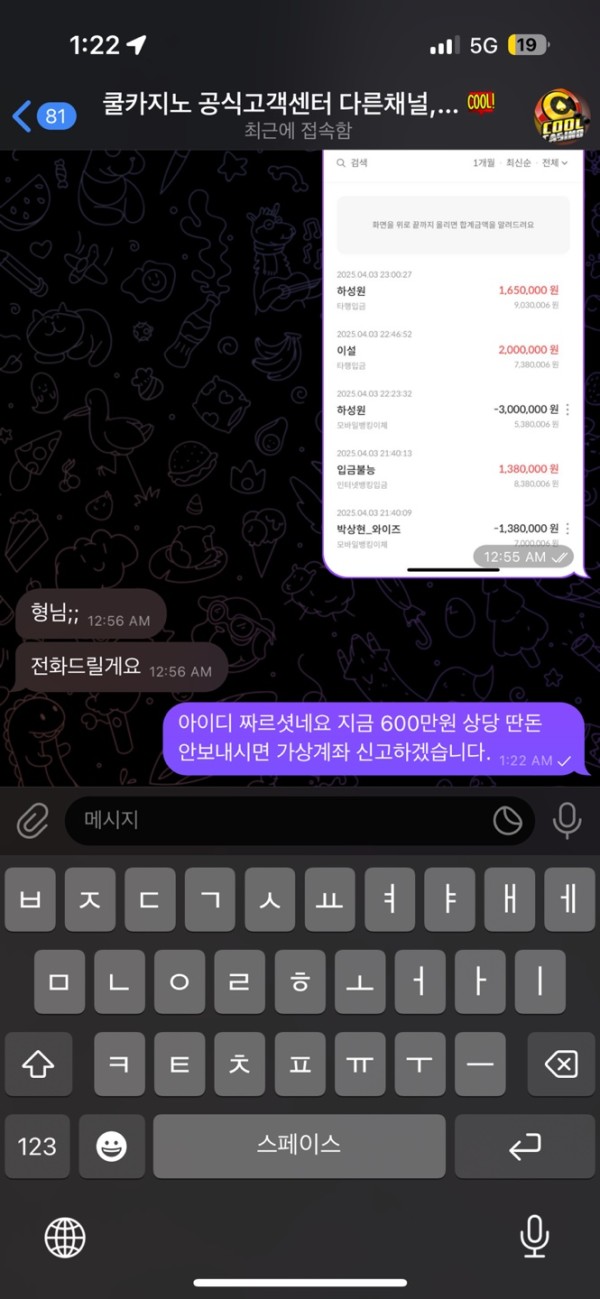
Task: Open the Cool Casino profile avatar
Action: coord(561,116)
